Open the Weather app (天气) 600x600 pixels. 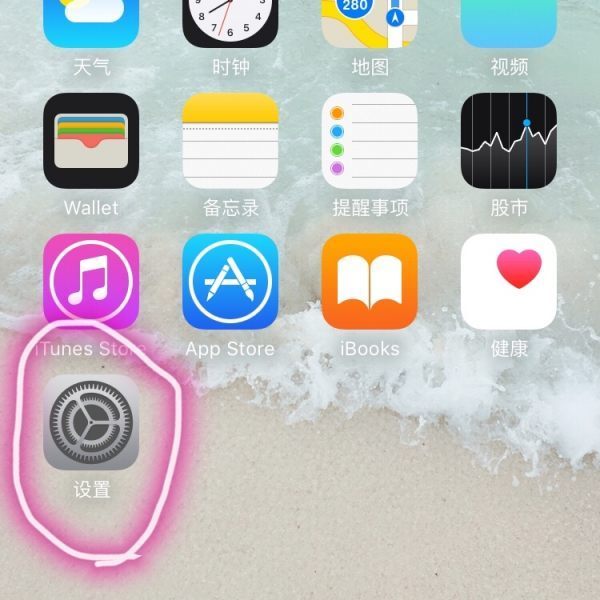[x=91, y=22]
